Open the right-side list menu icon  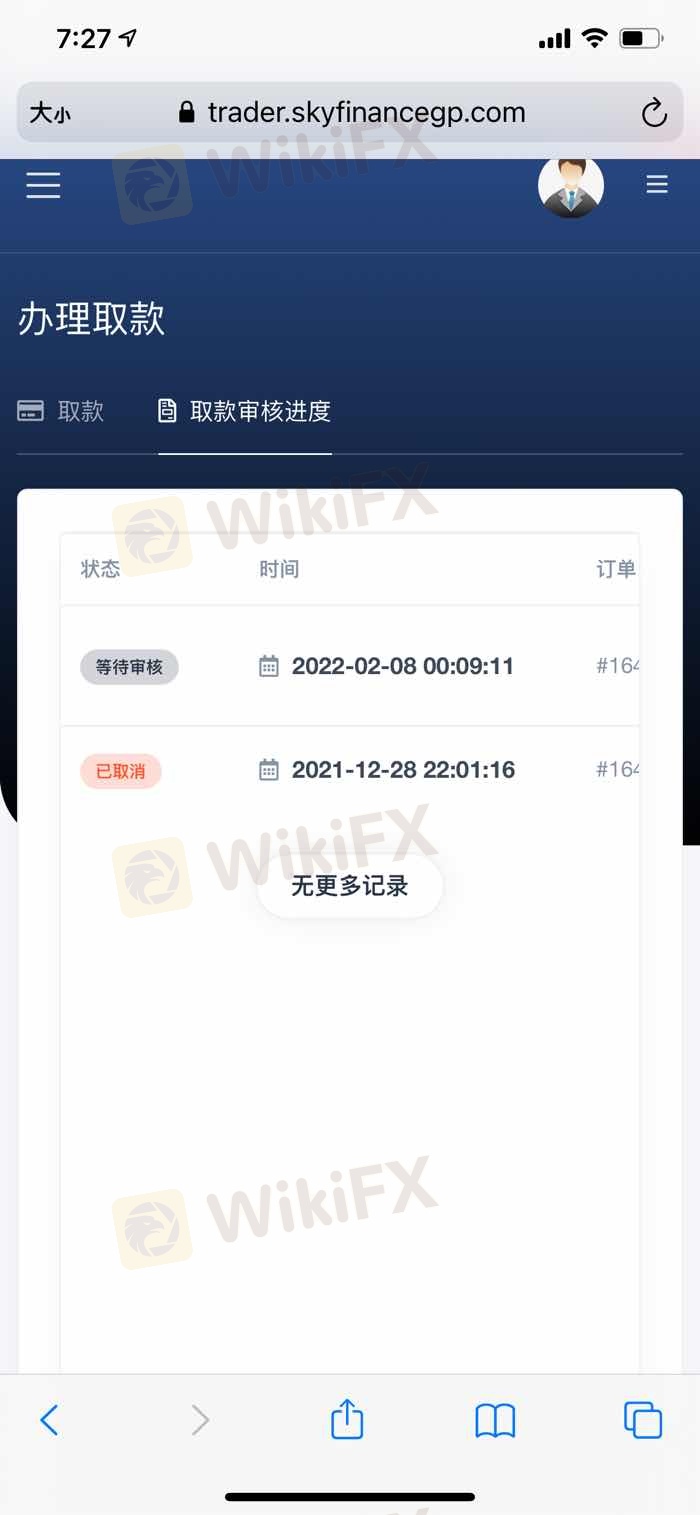pos(657,184)
